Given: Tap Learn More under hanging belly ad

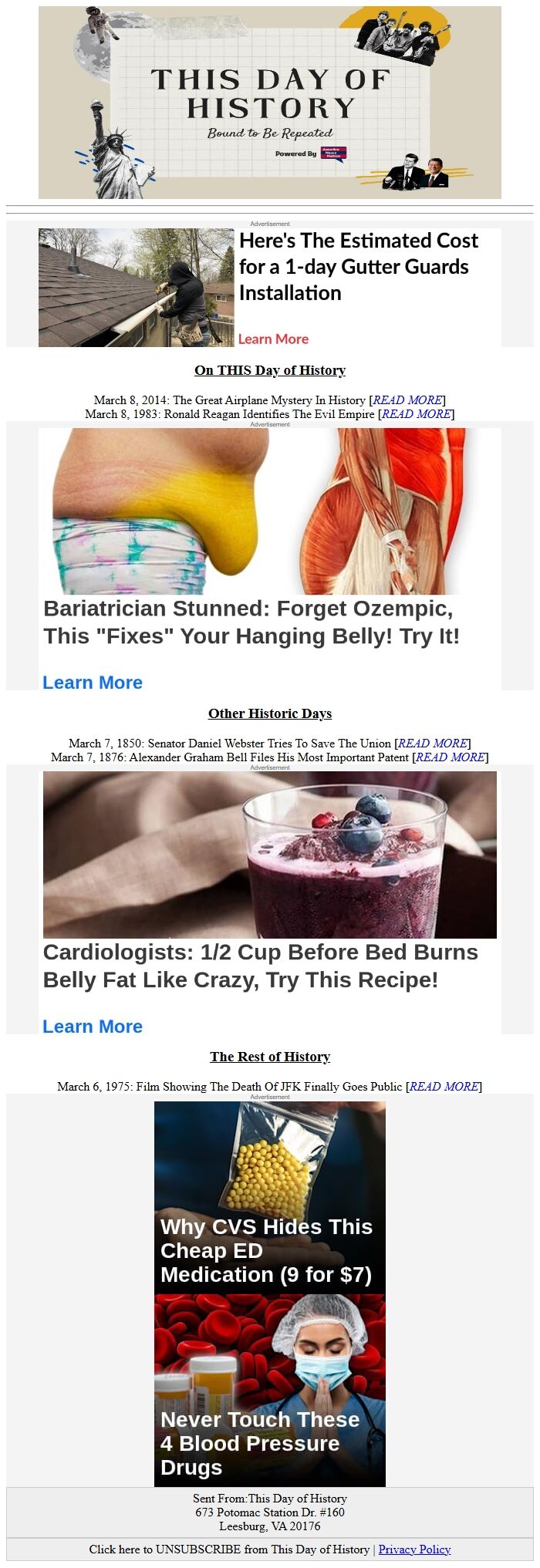Looking at the screenshot, I should pyautogui.click(x=93, y=683).
